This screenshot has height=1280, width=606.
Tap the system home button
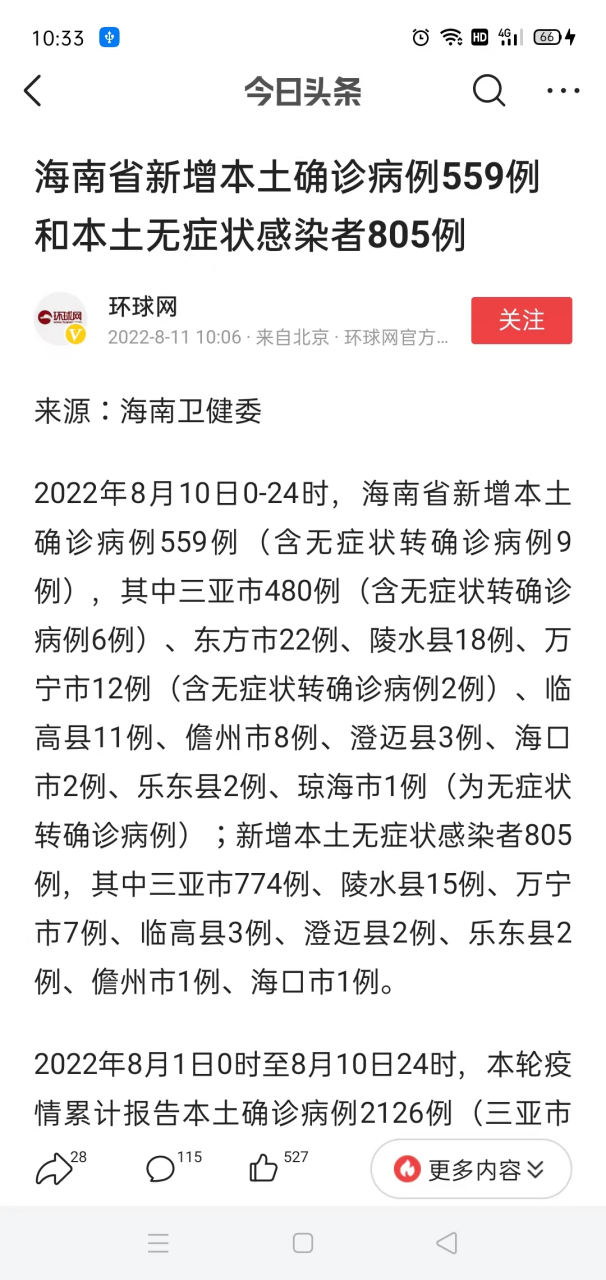[303, 1243]
